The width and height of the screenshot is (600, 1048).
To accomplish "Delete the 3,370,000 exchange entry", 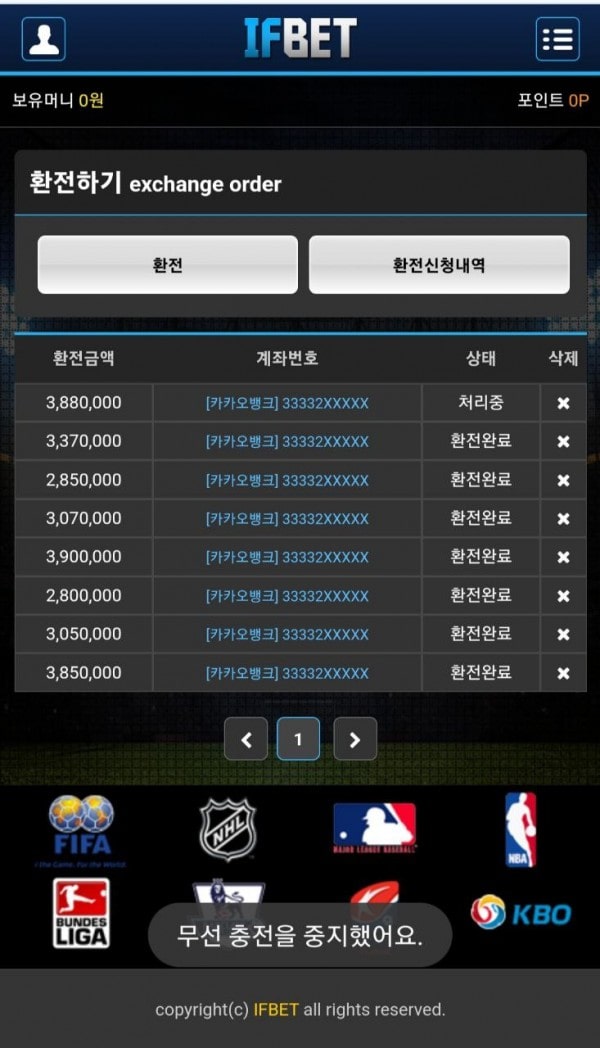I will coord(563,442).
